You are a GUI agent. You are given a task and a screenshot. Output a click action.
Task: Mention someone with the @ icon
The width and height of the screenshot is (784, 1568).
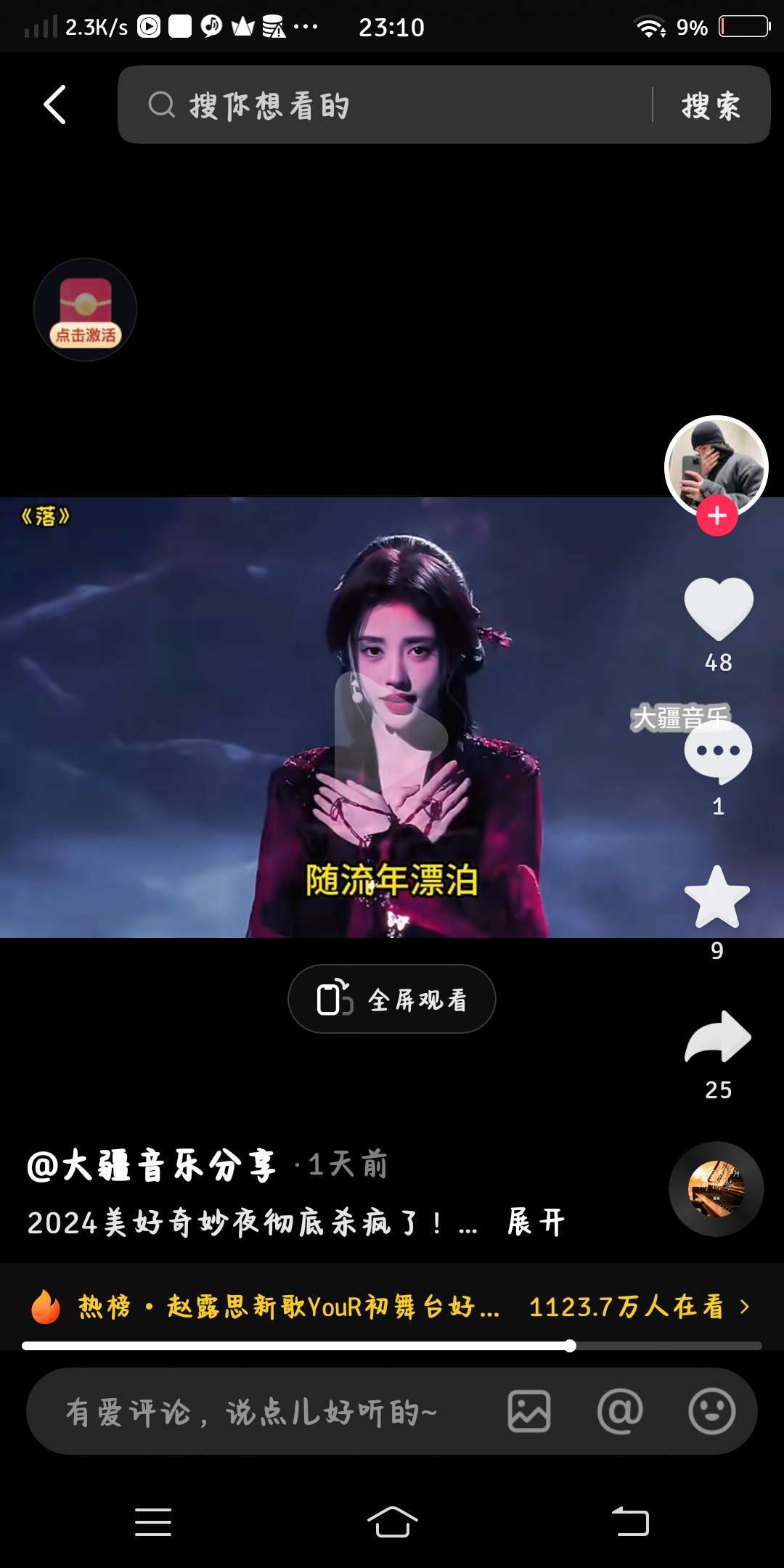click(620, 1412)
